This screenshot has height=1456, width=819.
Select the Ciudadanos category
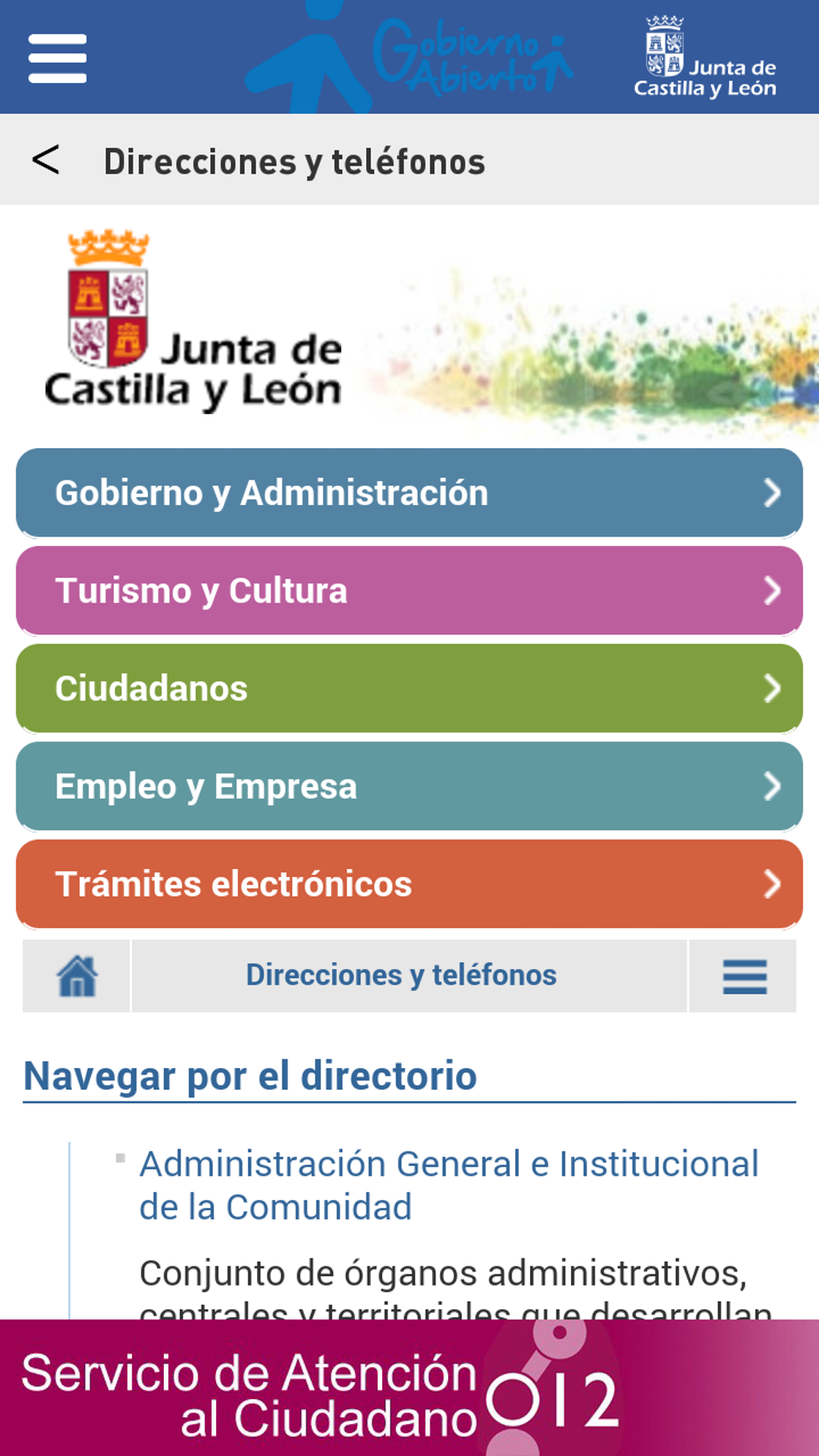[409, 688]
